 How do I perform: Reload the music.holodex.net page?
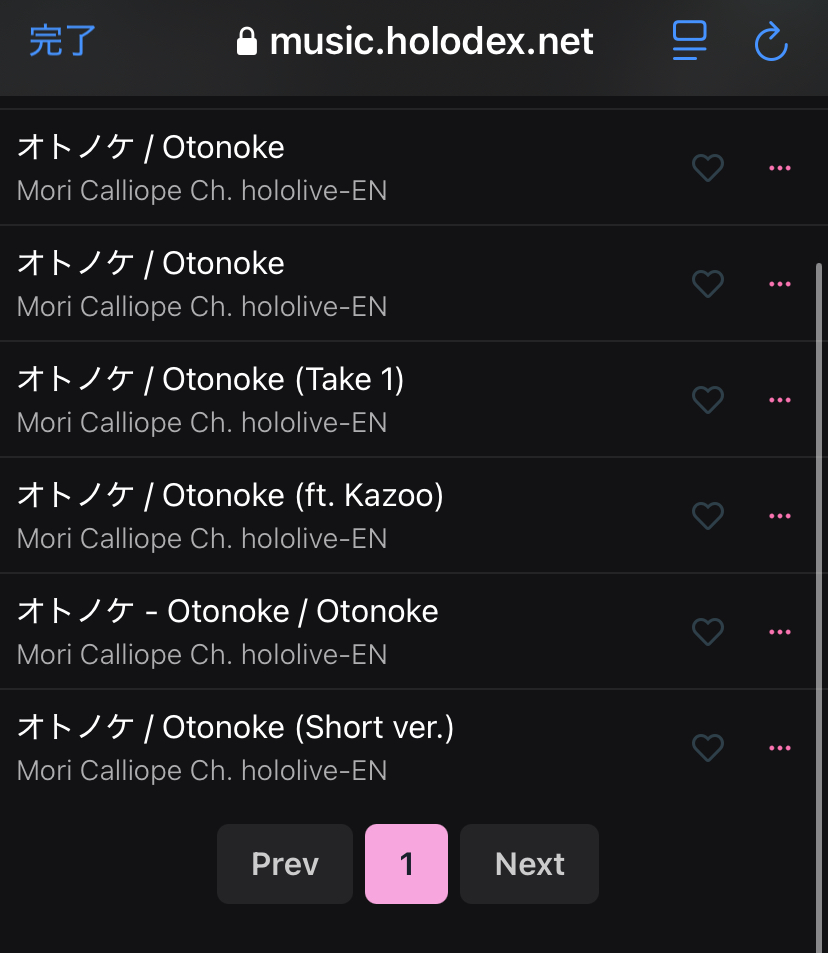(771, 42)
